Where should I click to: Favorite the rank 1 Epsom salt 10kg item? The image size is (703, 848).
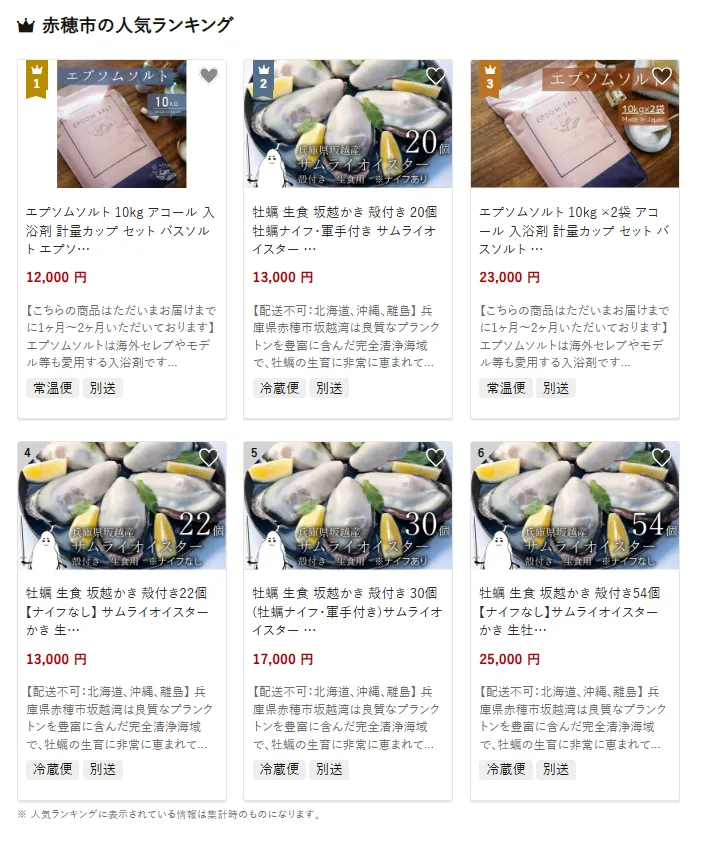coord(208,76)
